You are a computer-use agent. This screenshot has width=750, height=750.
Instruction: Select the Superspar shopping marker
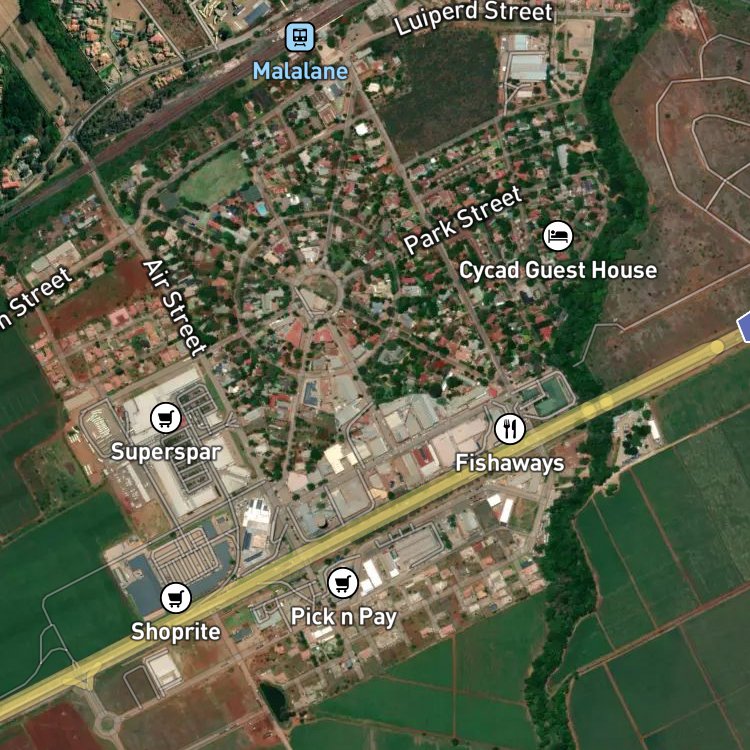[x=165, y=418]
